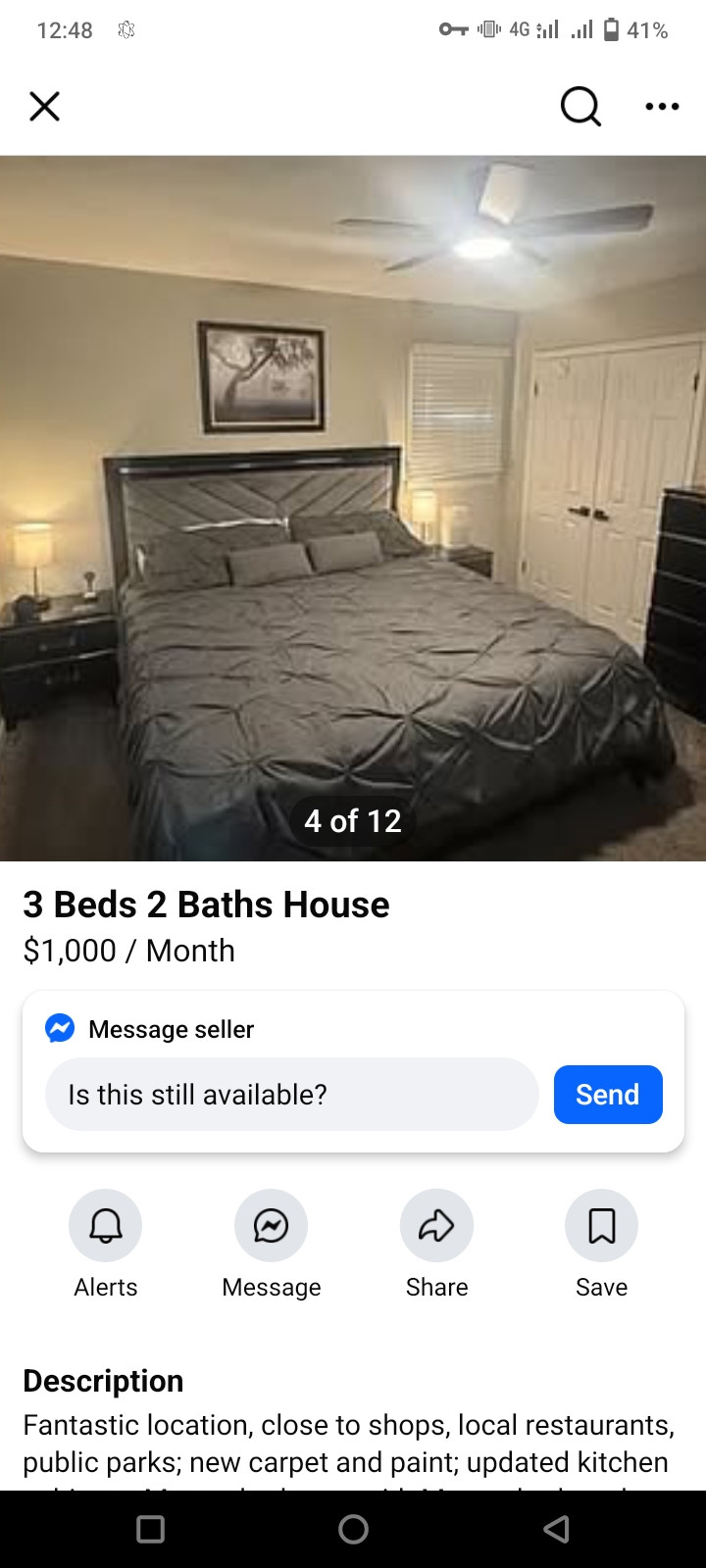Send the message to the seller
Image resolution: width=706 pixels, height=1568 pixels.
607,1094
